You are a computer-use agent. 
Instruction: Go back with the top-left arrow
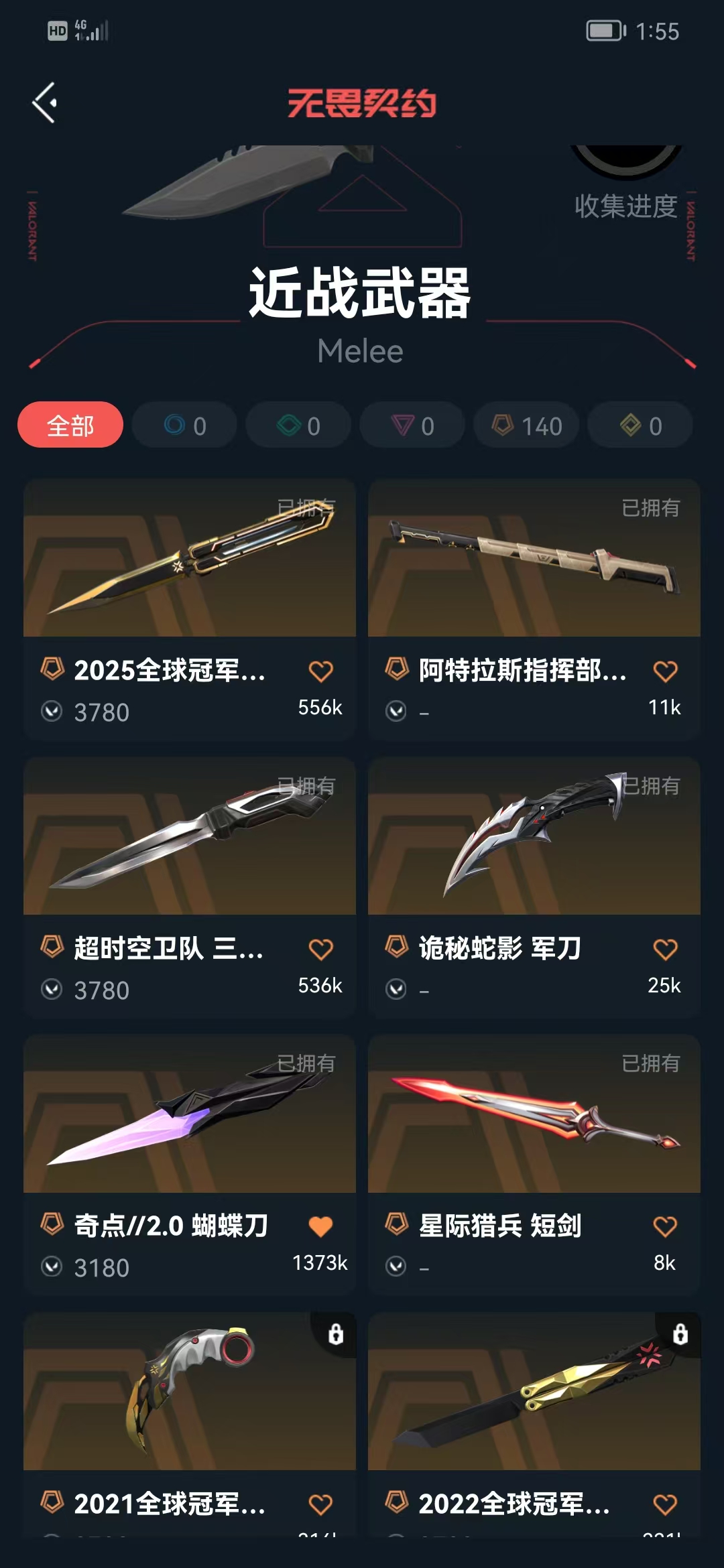point(44,103)
